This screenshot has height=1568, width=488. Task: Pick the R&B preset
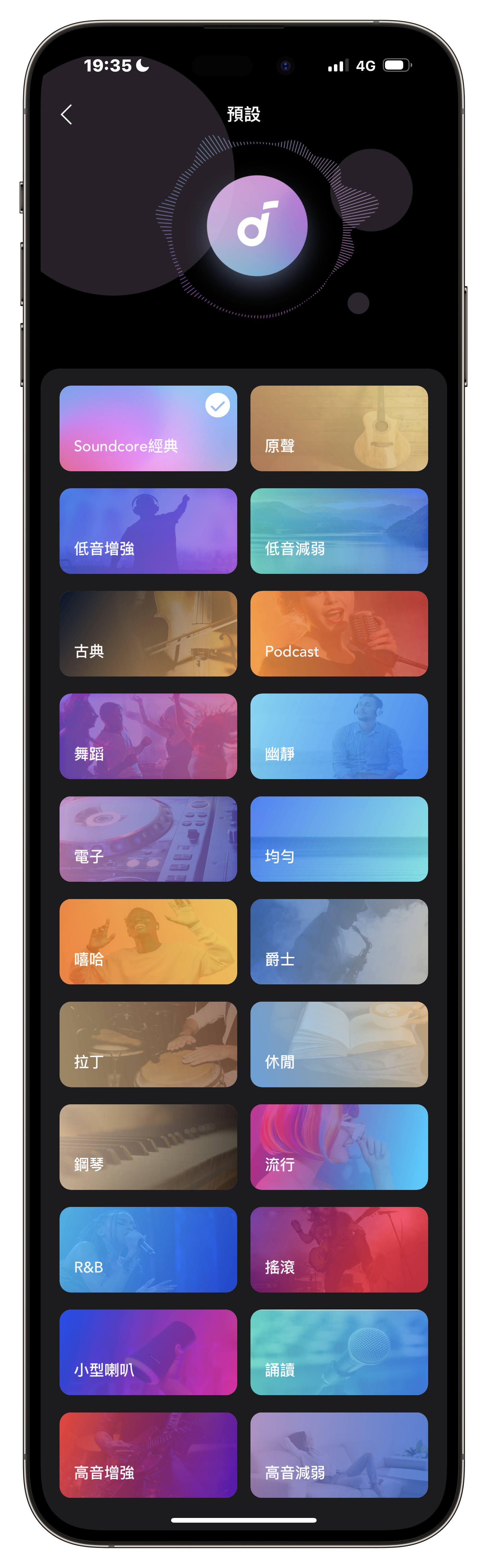tap(148, 1250)
